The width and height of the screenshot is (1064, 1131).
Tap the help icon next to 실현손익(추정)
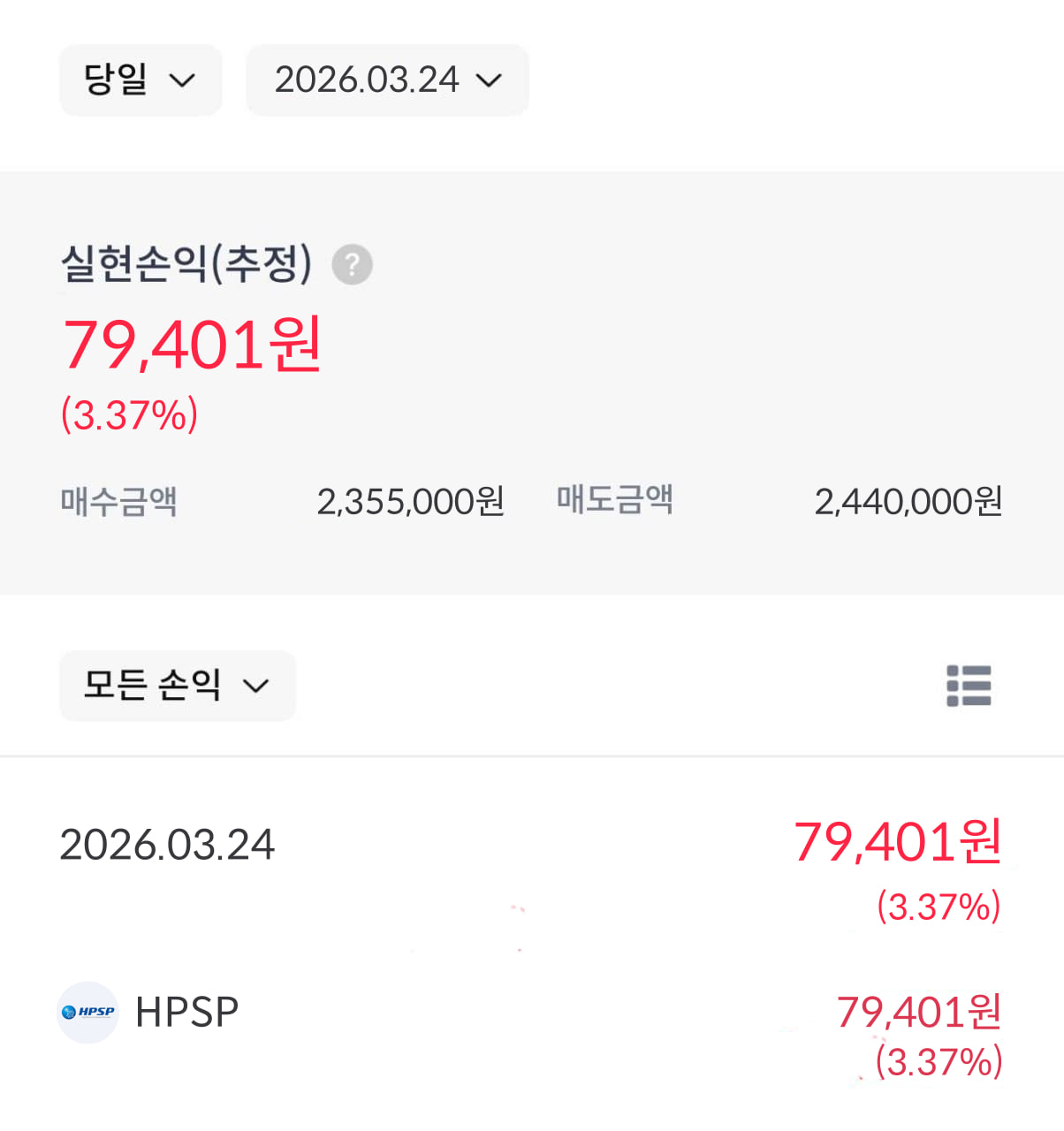click(352, 264)
